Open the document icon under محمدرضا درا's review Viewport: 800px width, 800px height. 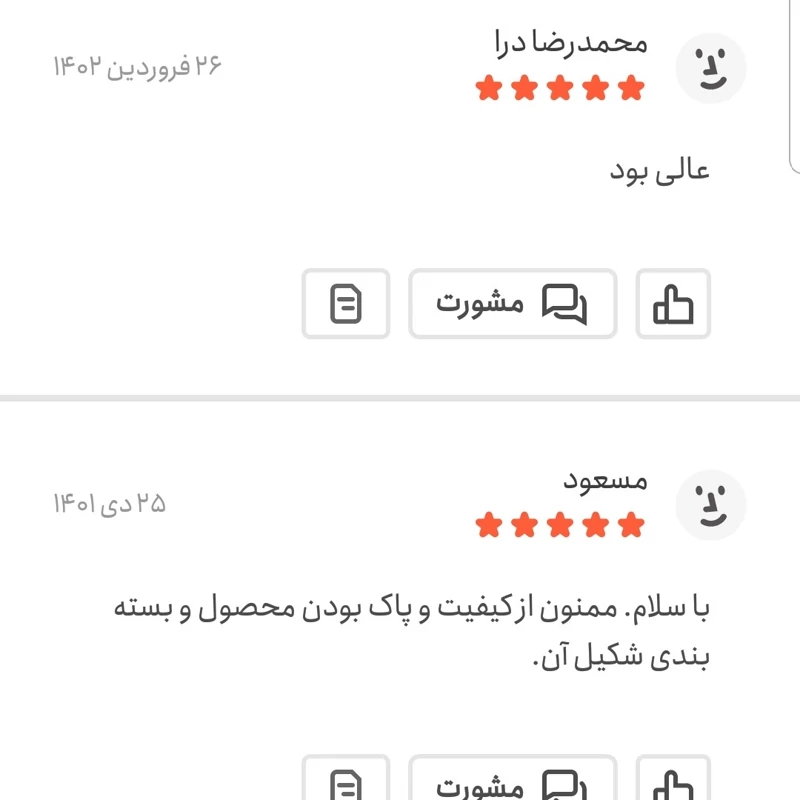pos(346,303)
